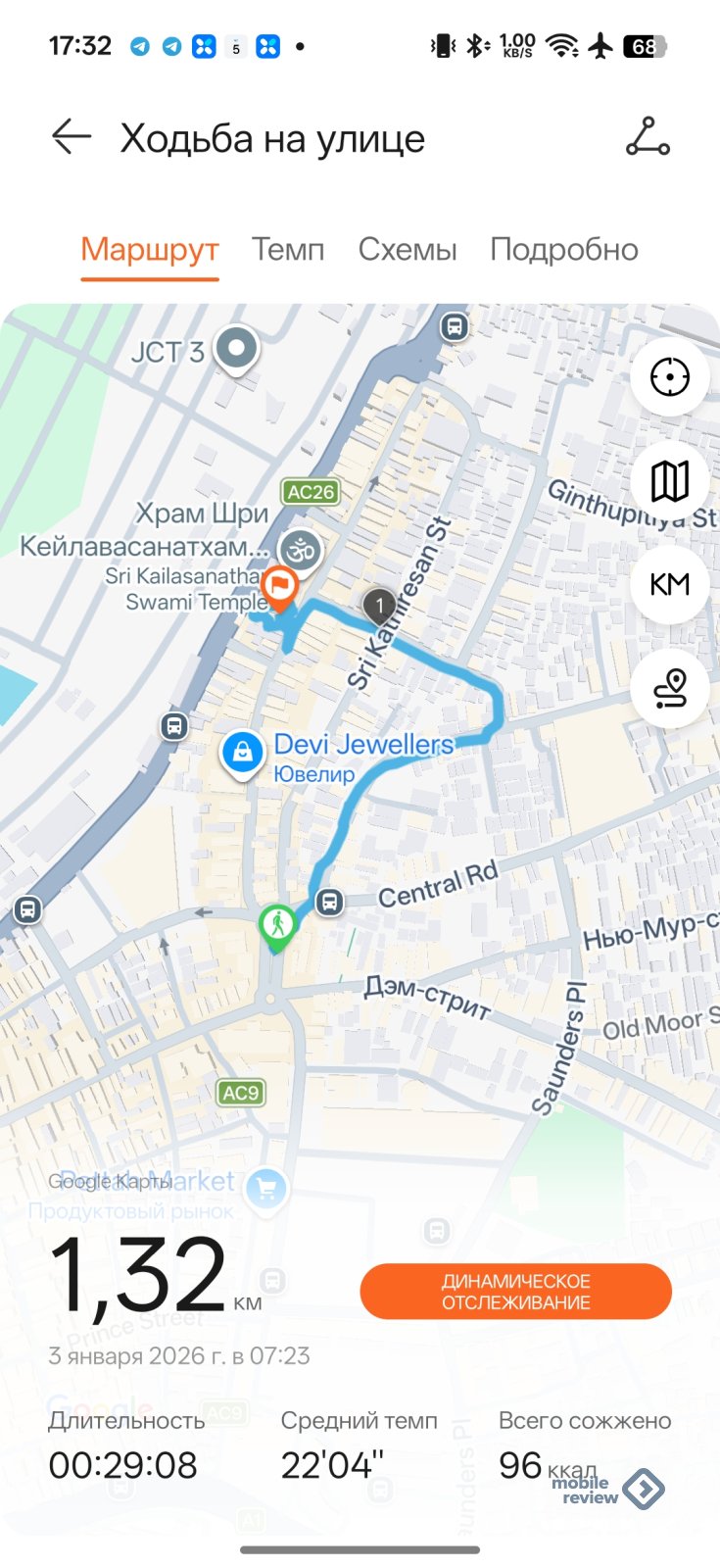Start Динамическое отслеживание playback
The width and height of the screenshot is (720, 1568).
pos(515,1292)
